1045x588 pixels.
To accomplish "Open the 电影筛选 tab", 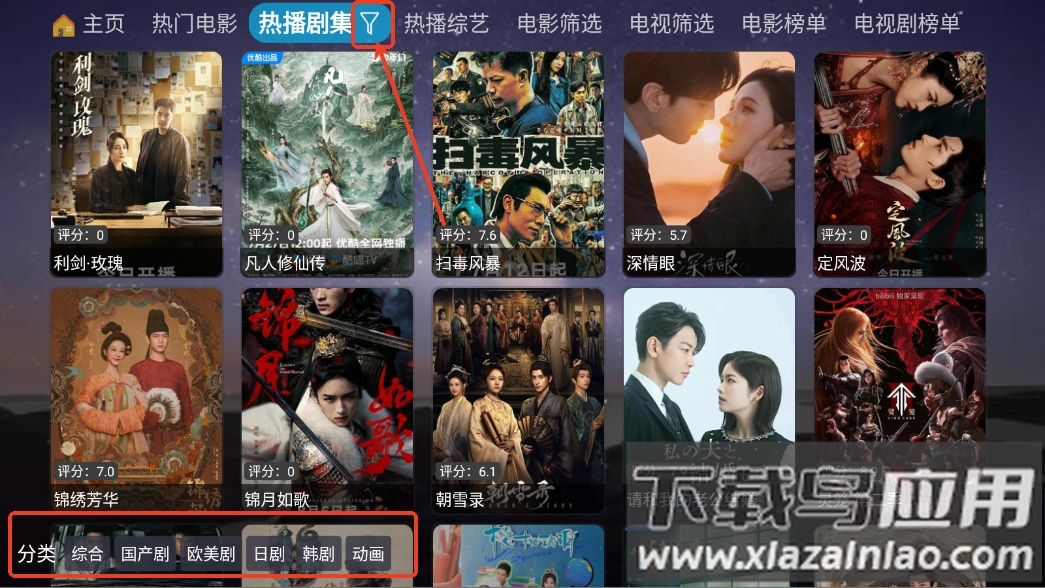I will [559, 24].
